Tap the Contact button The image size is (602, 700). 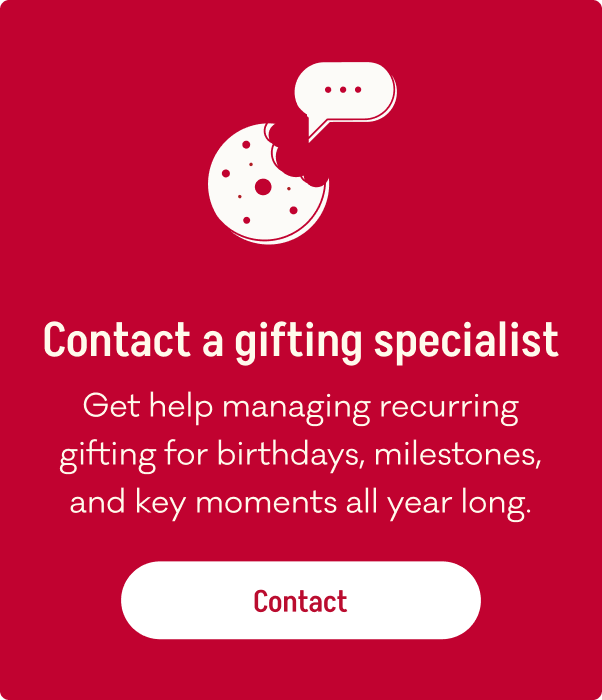(x=300, y=600)
